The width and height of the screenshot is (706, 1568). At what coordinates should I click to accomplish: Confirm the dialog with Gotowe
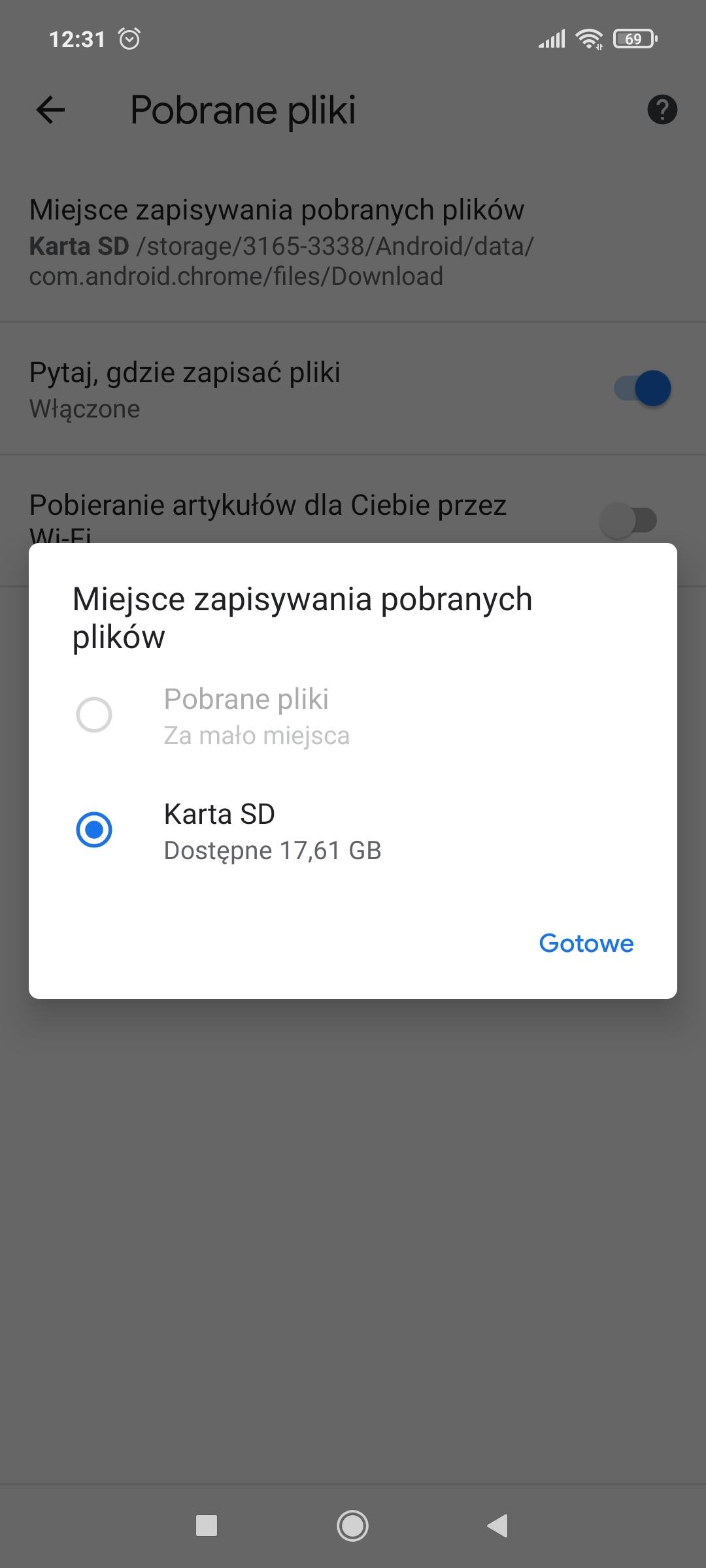pyautogui.click(x=586, y=943)
